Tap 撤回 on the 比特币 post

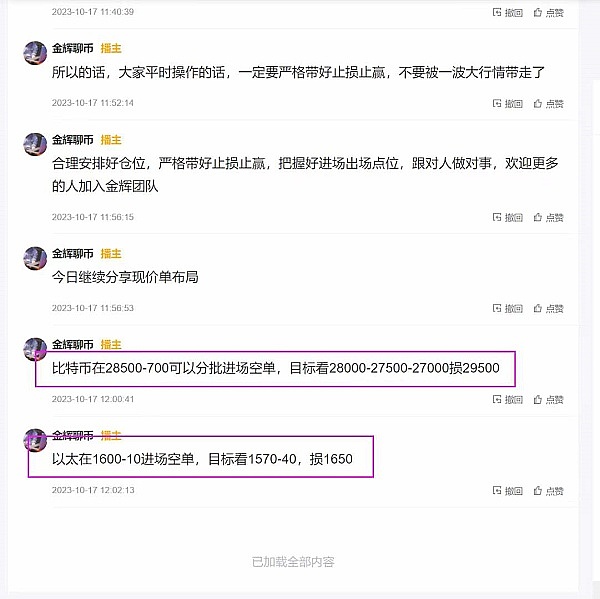(508, 399)
